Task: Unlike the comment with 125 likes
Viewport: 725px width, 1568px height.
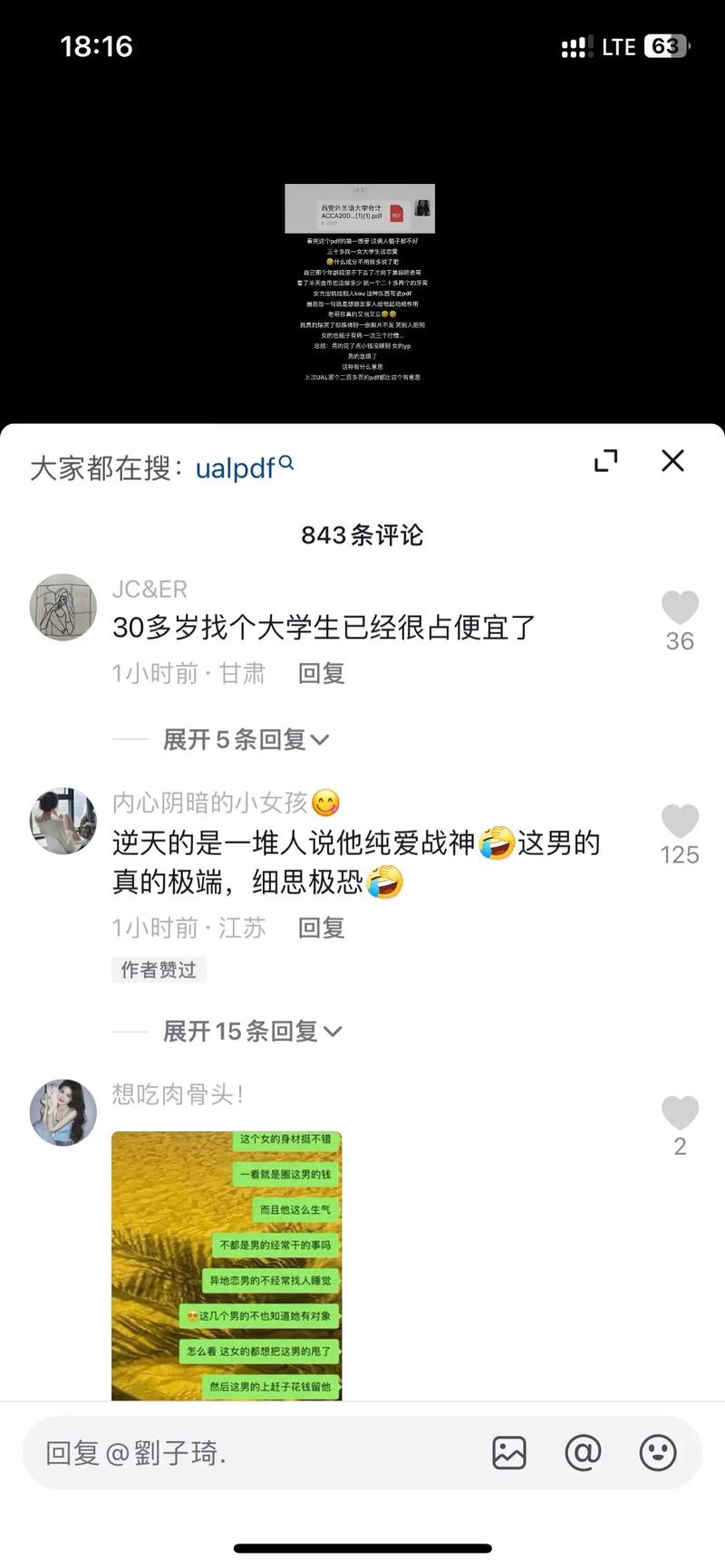Action: click(x=680, y=822)
